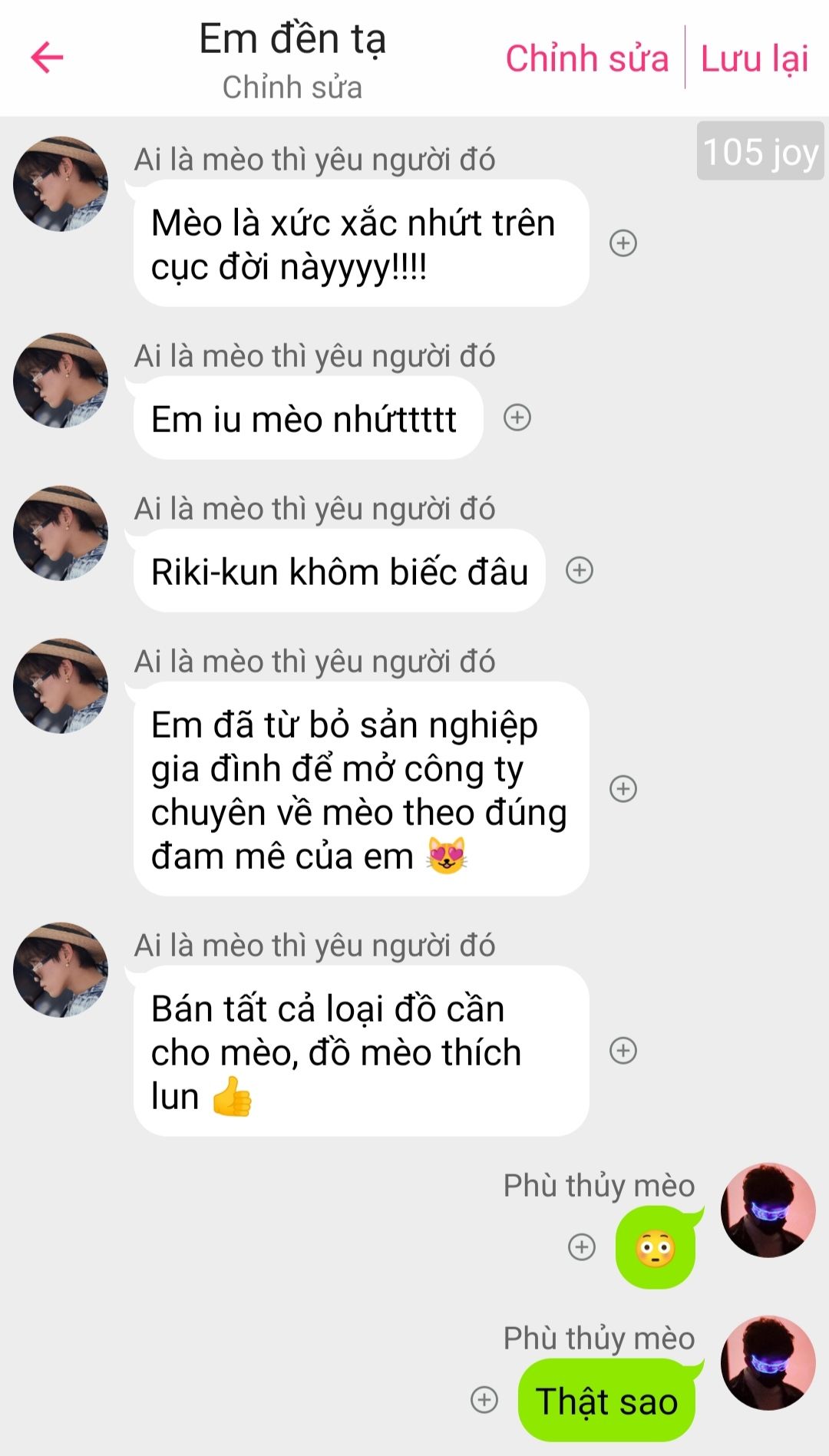Tap the plus icon beside "Em đã từ bỏ sản nghiệp"
829x1456 pixels.
pos(623,789)
